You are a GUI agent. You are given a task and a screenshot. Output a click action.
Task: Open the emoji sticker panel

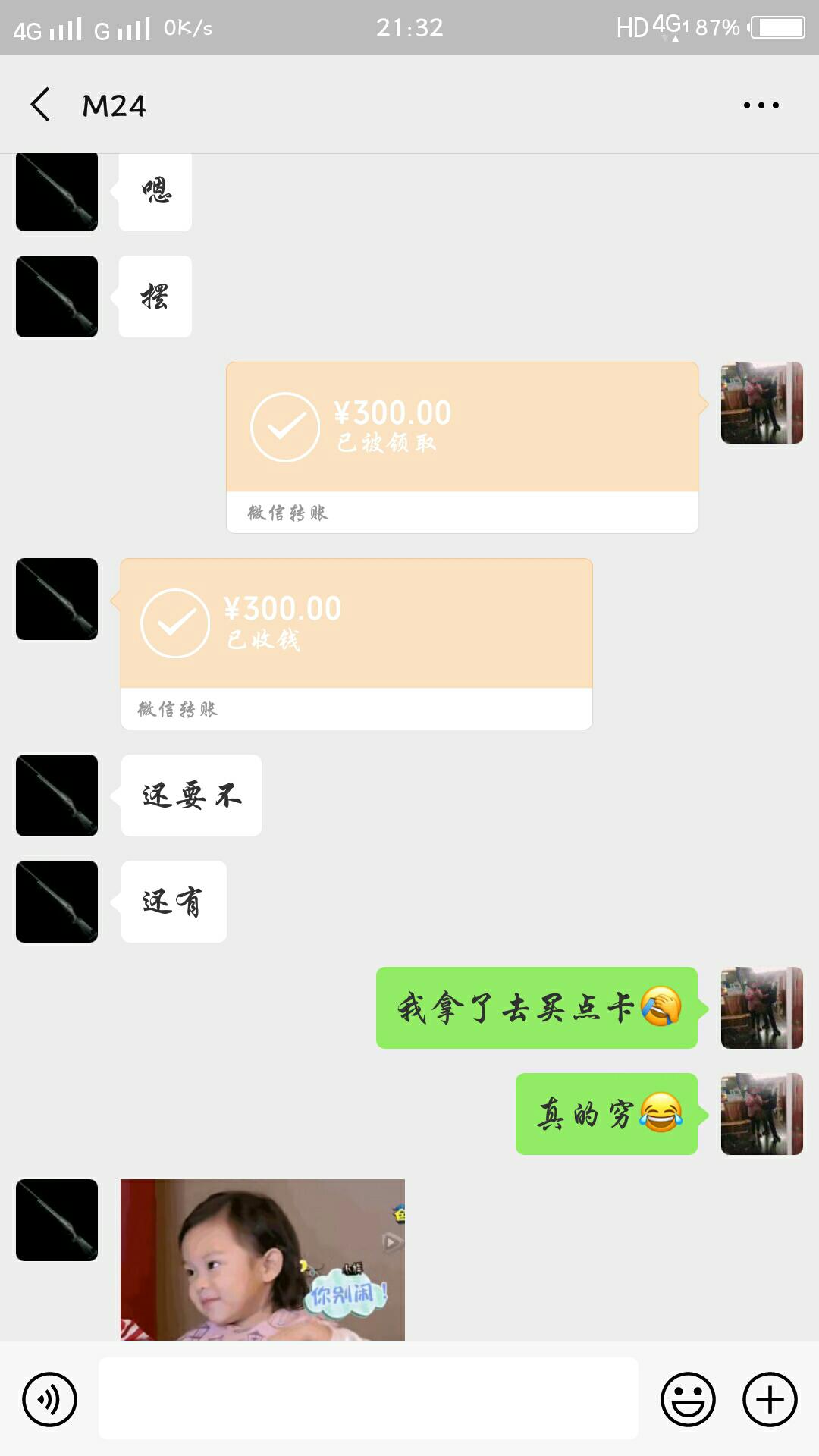688,1399
